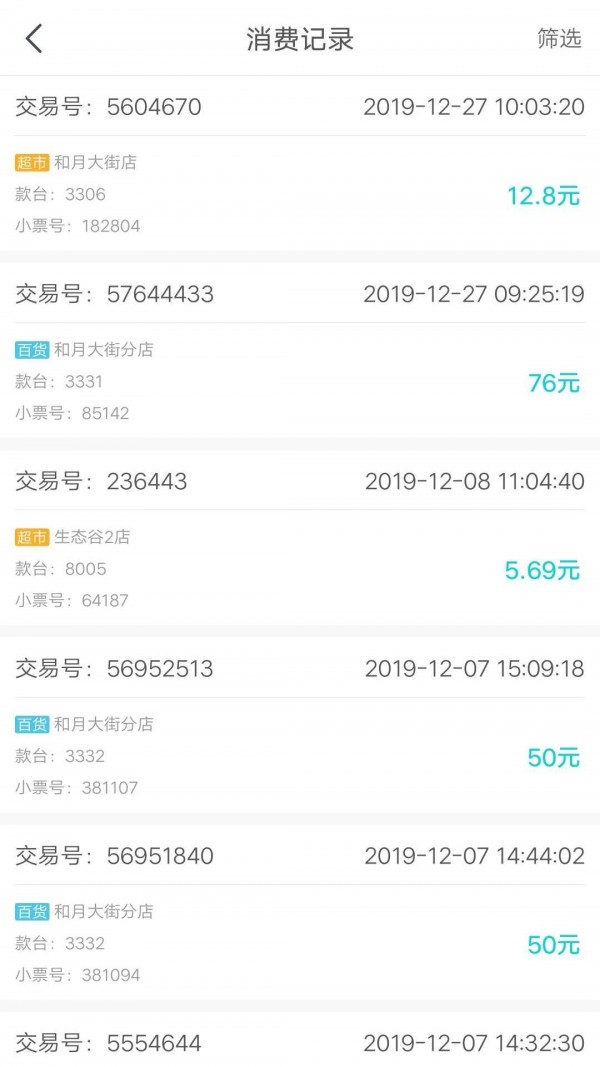The width and height of the screenshot is (600, 1067).
Task: Select the 生态谷2店 transaction 236443
Action: (x=300, y=540)
